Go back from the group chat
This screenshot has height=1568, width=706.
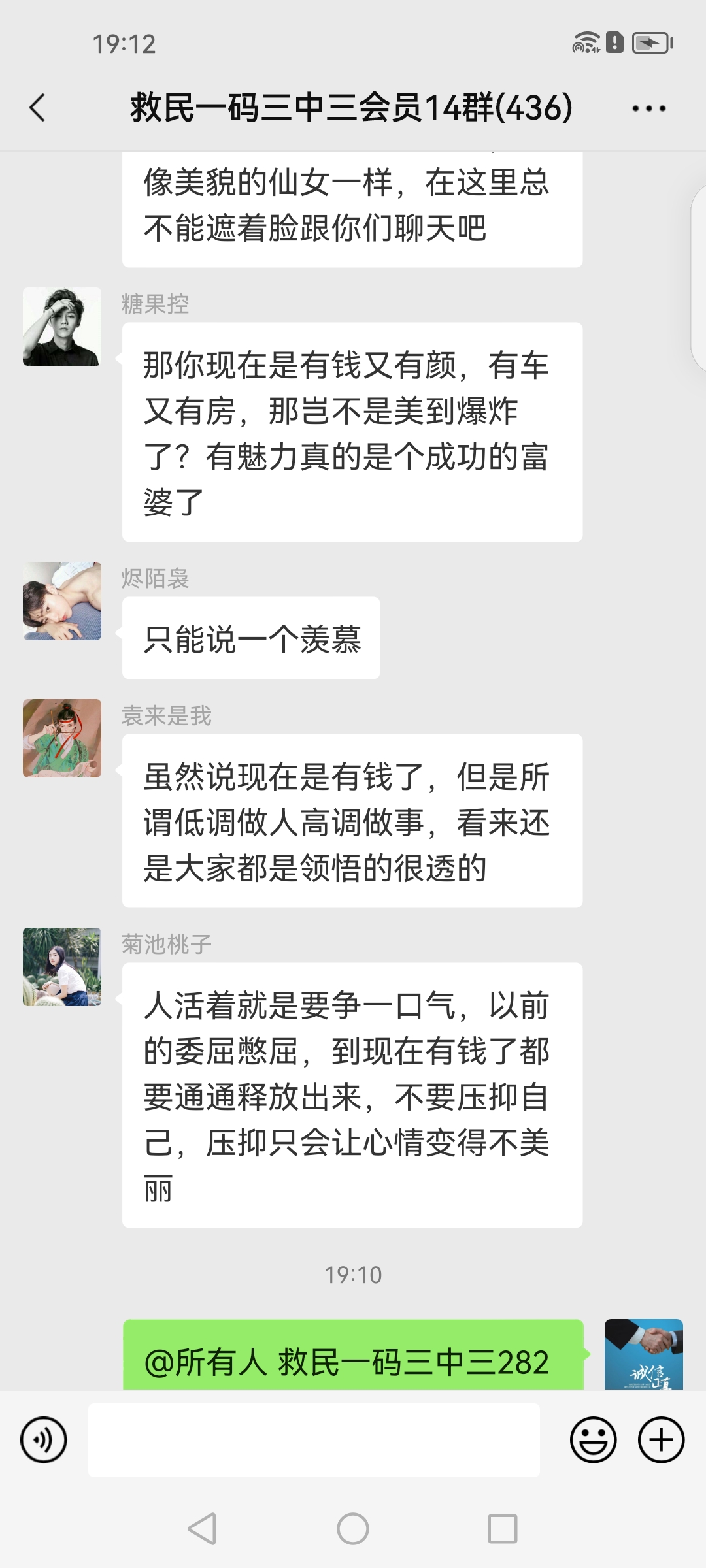38,108
